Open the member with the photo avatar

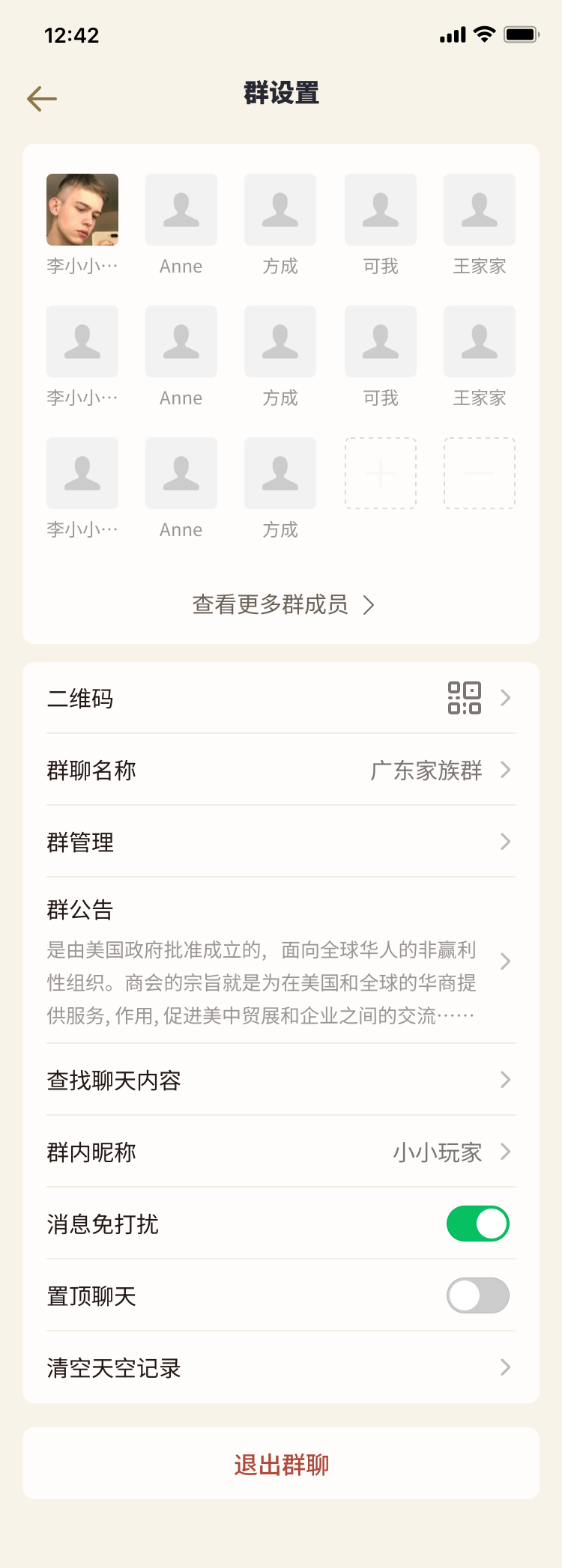pyautogui.click(x=82, y=210)
